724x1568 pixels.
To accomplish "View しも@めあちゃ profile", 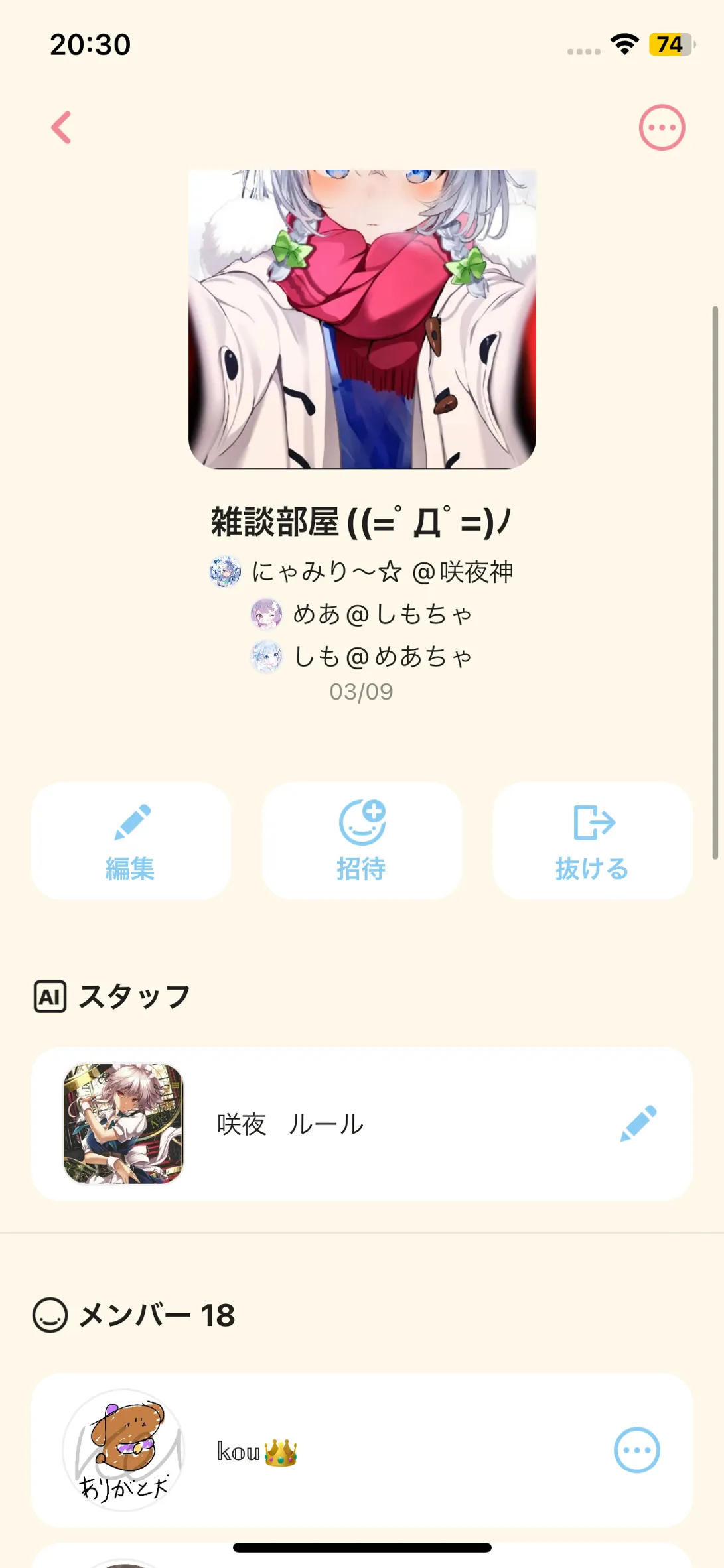I will pos(362,656).
